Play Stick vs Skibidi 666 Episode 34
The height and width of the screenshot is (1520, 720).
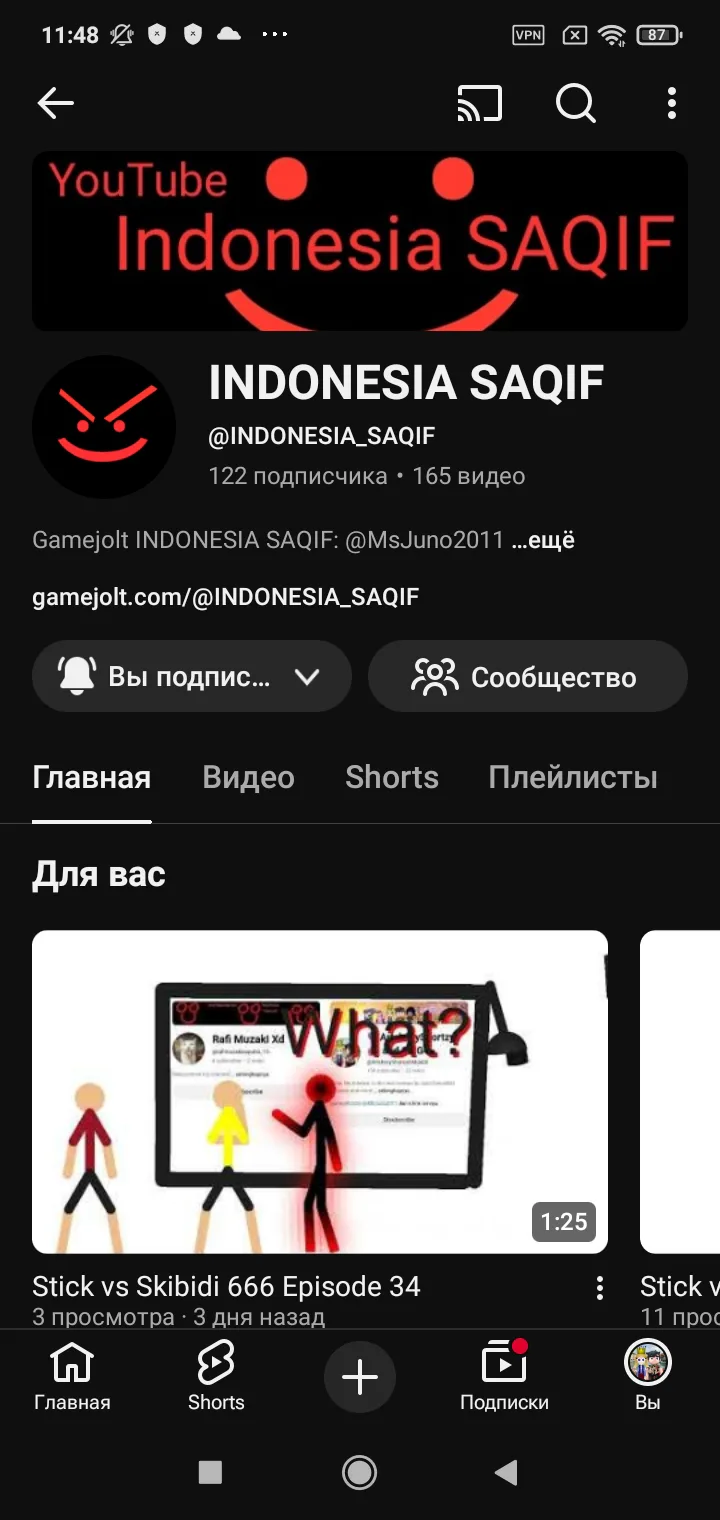point(320,1091)
